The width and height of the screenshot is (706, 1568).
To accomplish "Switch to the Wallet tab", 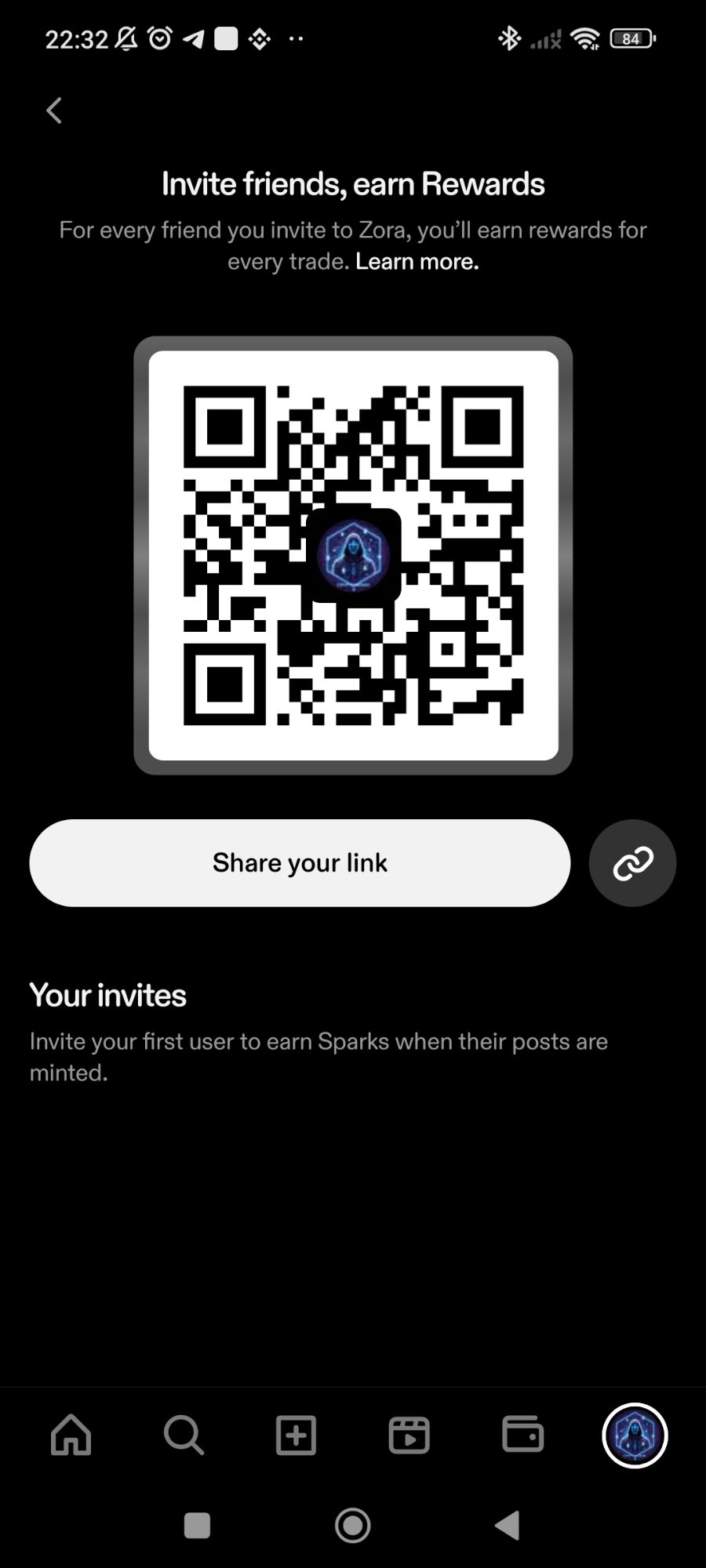I will [522, 1435].
